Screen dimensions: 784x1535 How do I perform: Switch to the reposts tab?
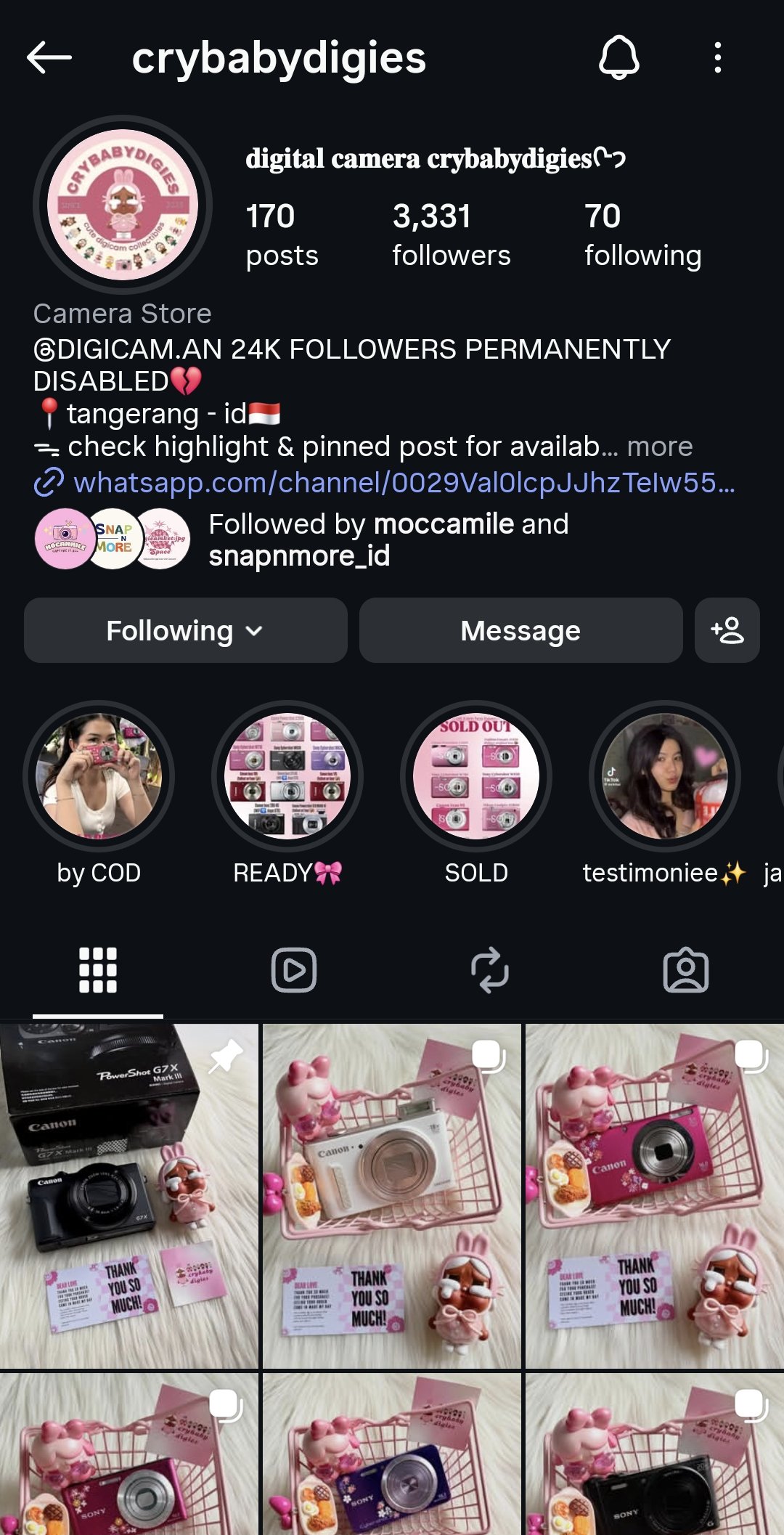point(490,970)
